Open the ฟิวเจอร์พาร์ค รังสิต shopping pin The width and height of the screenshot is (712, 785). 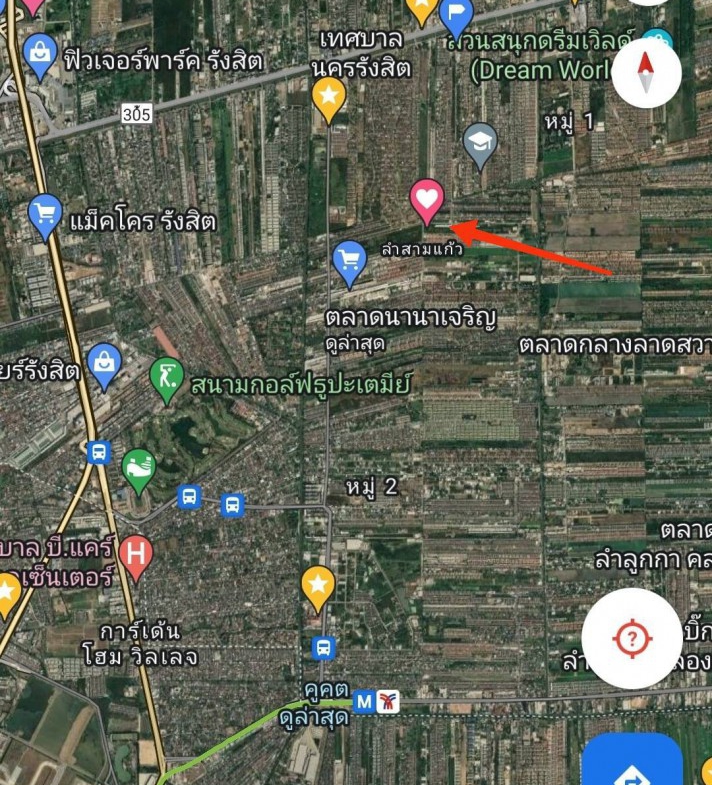coord(40,55)
